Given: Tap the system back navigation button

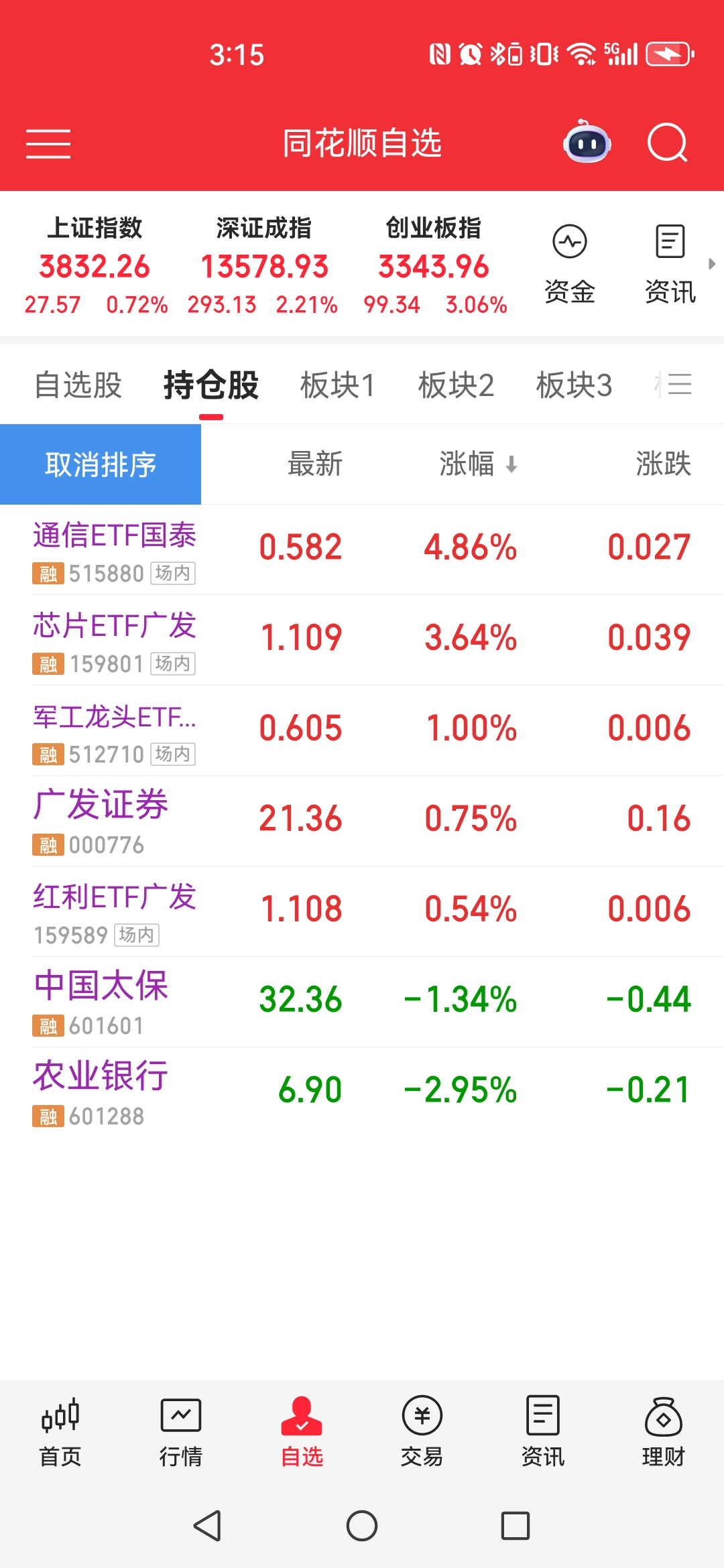Looking at the screenshot, I should pos(208,1526).
